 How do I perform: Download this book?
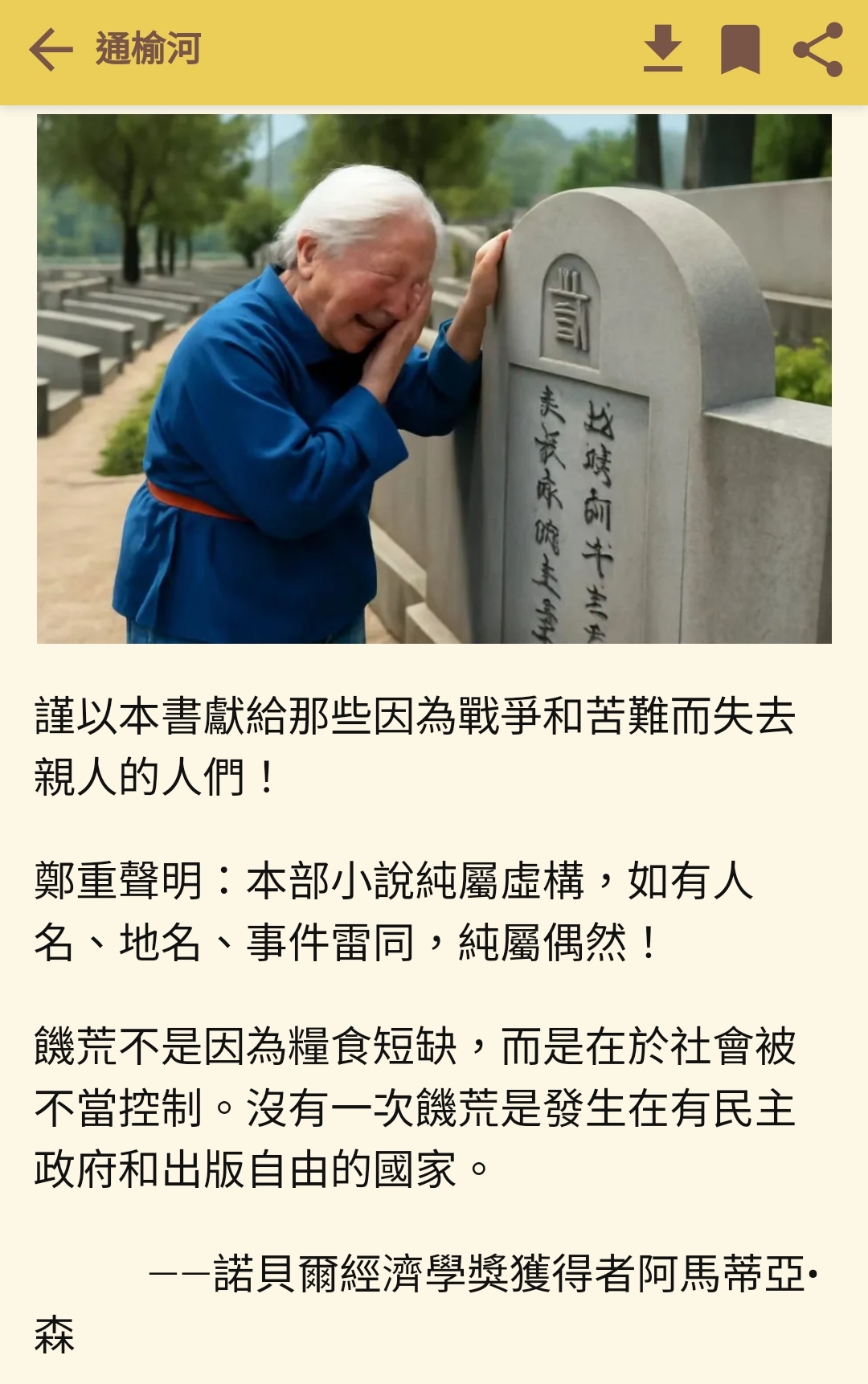(x=663, y=49)
